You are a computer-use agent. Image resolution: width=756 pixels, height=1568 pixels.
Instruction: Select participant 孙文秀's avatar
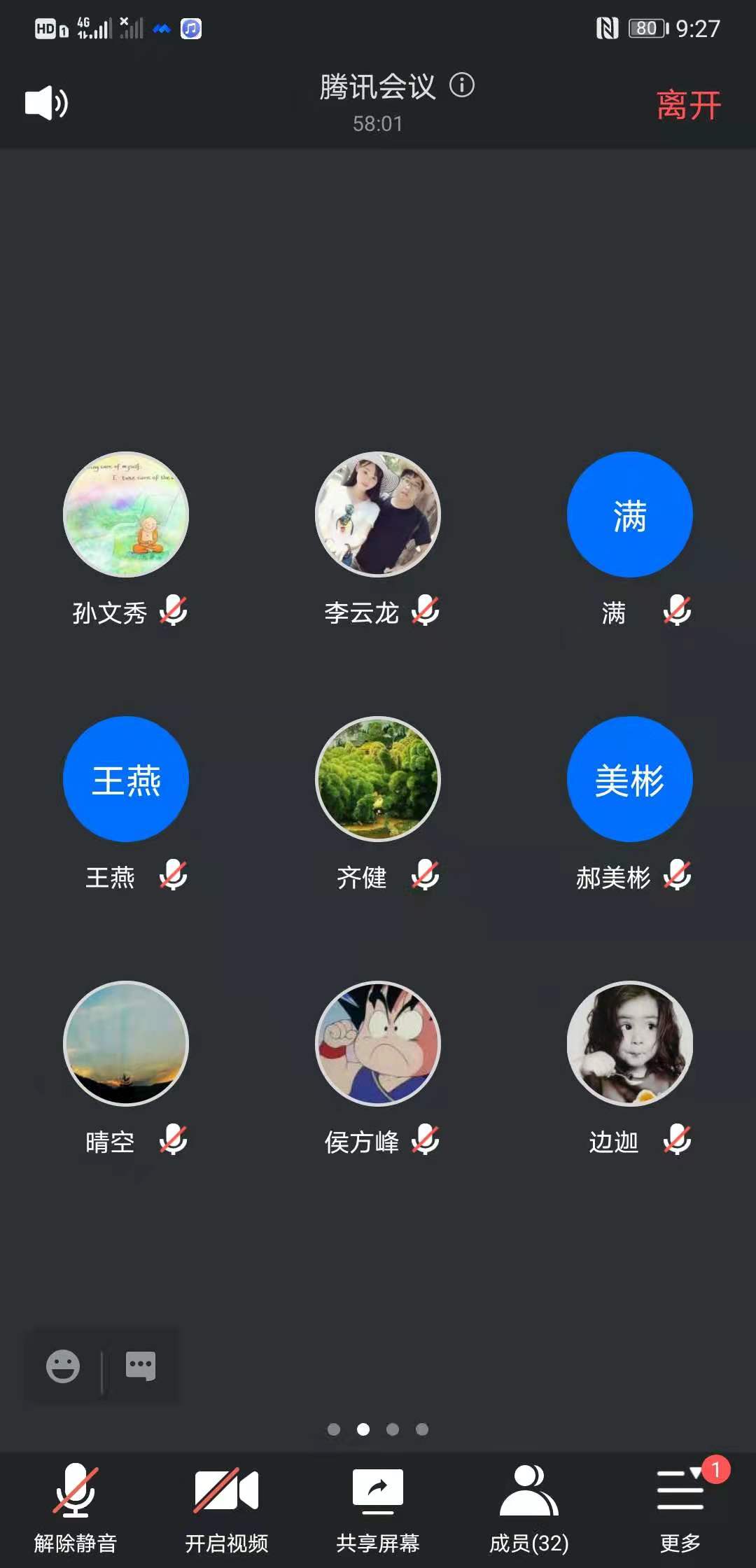126,514
